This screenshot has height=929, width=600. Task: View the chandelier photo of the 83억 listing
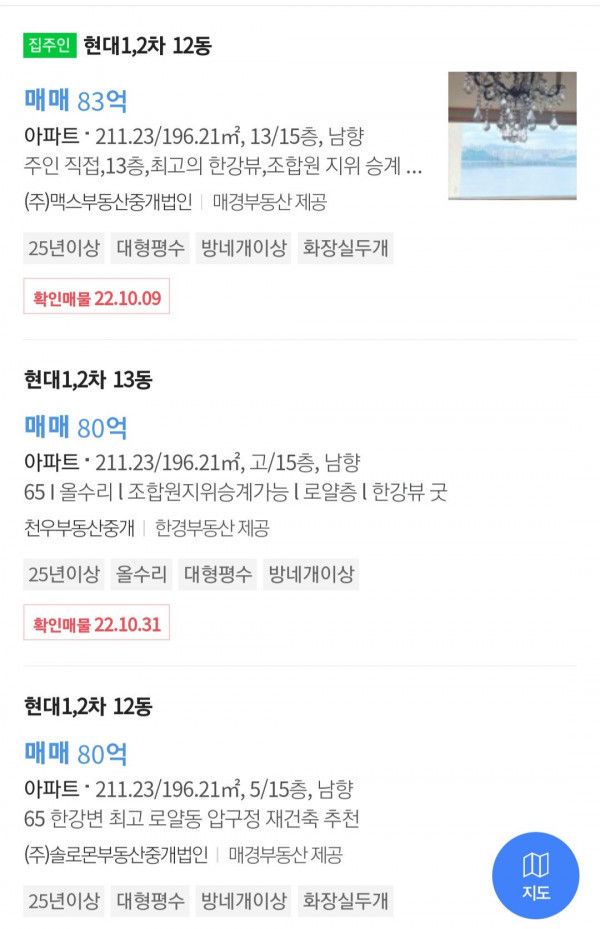tap(512, 135)
